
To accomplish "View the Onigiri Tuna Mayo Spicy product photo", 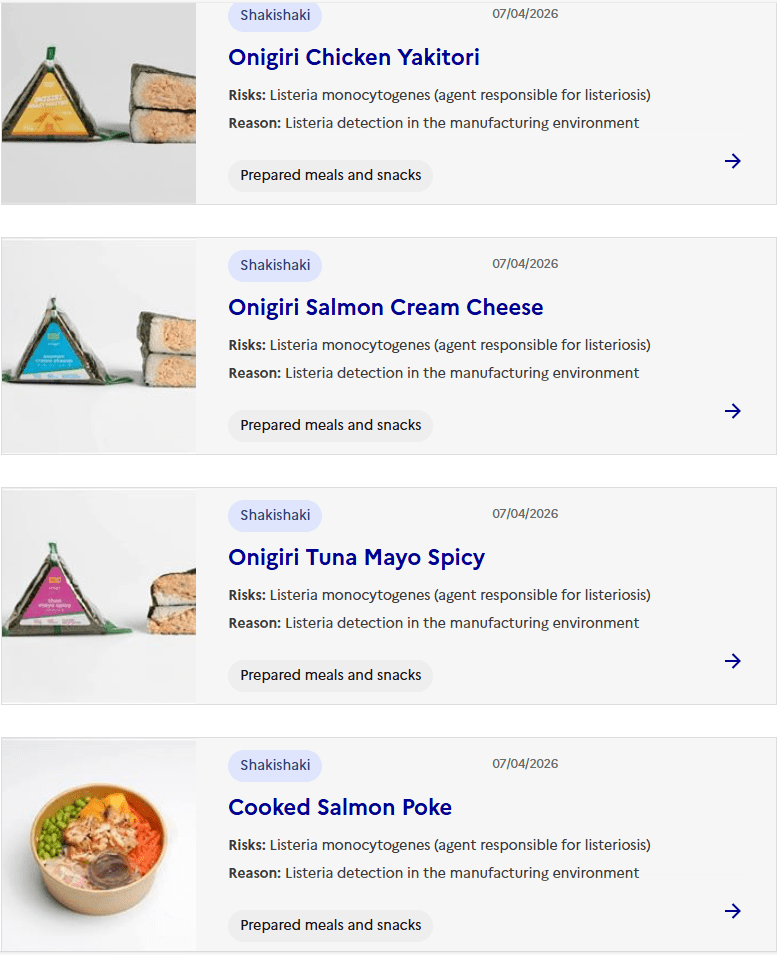I will (99, 596).
